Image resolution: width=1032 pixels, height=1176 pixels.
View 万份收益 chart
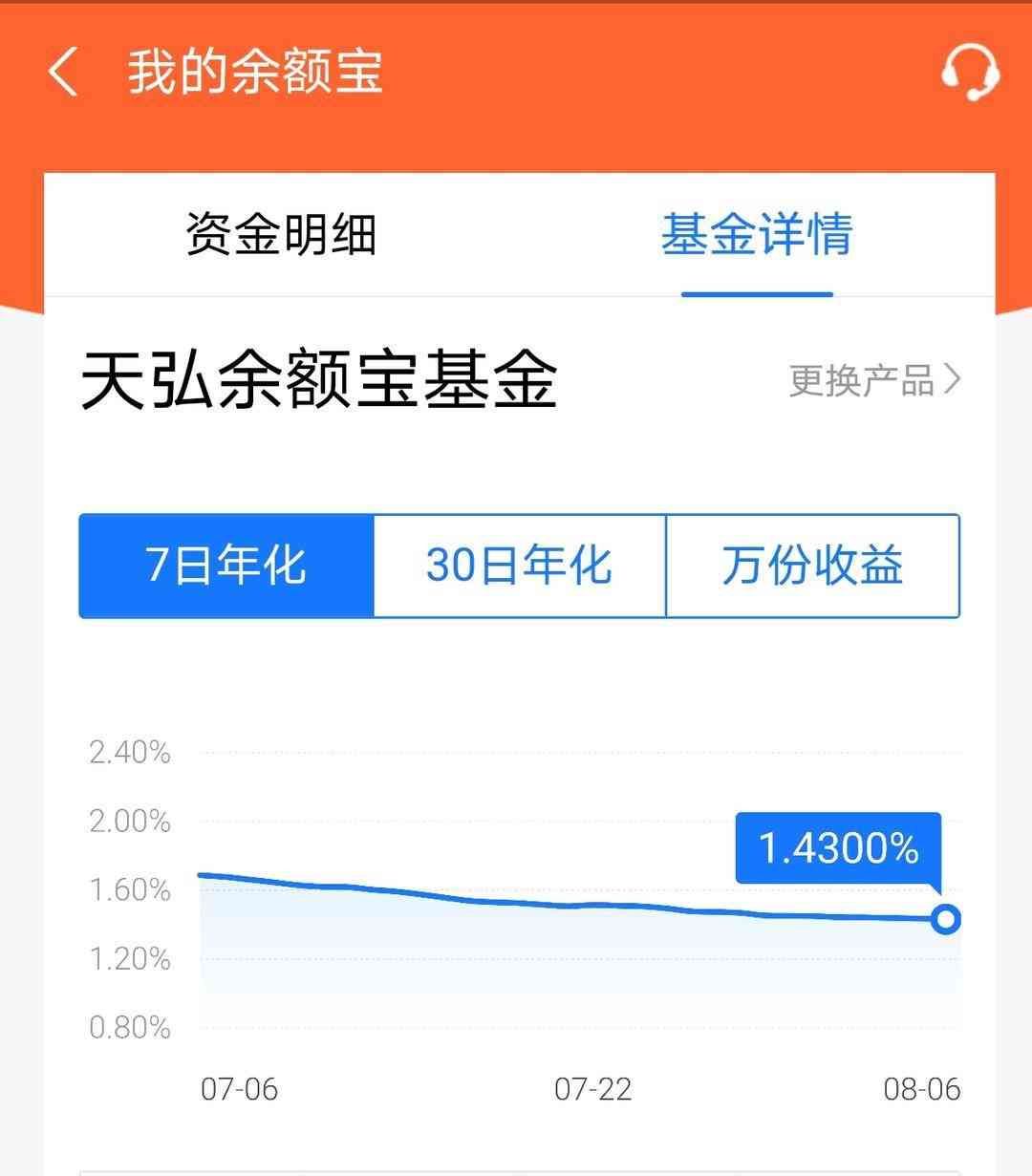point(812,566)
